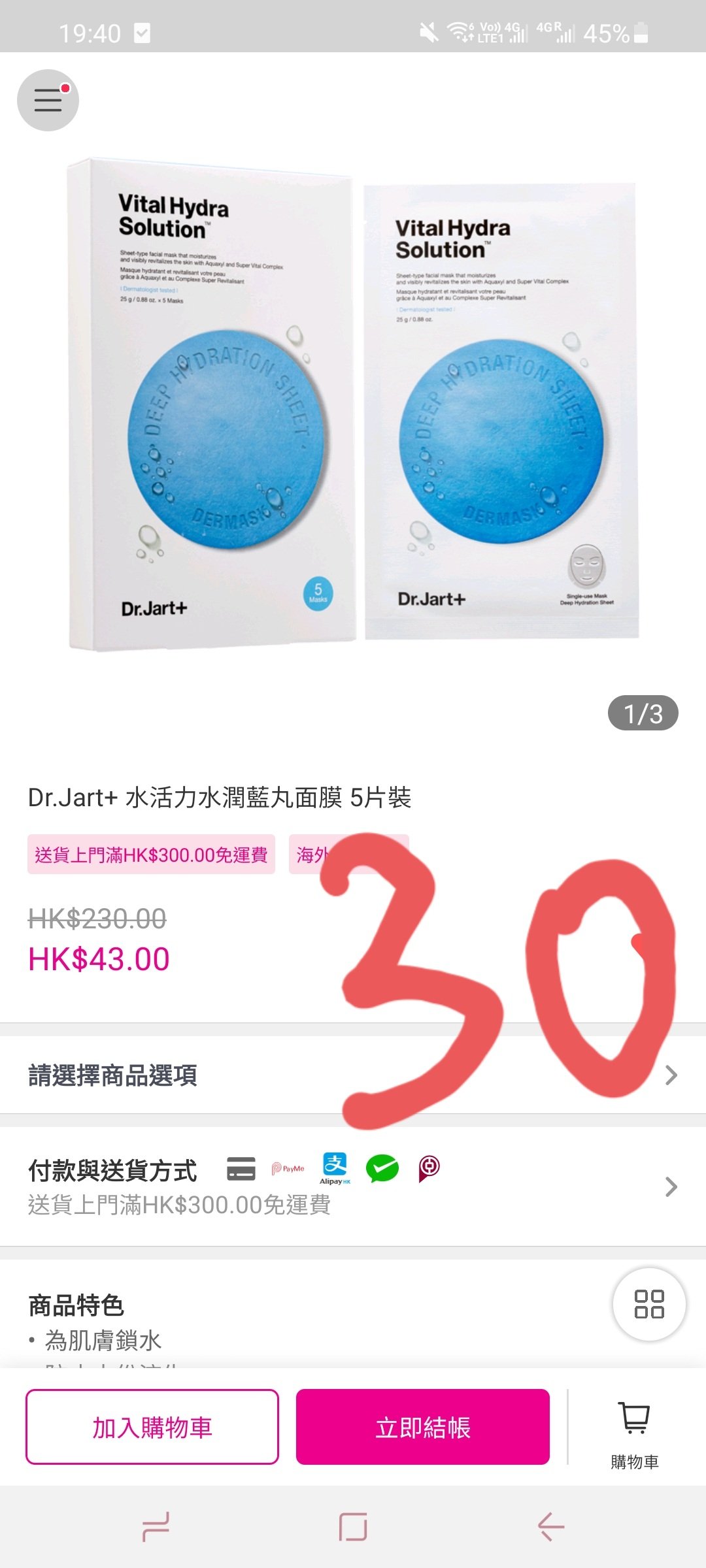Tap the PayMe payment icon
Viewport: 706px width, 1568px height.
pos(288,1169)
